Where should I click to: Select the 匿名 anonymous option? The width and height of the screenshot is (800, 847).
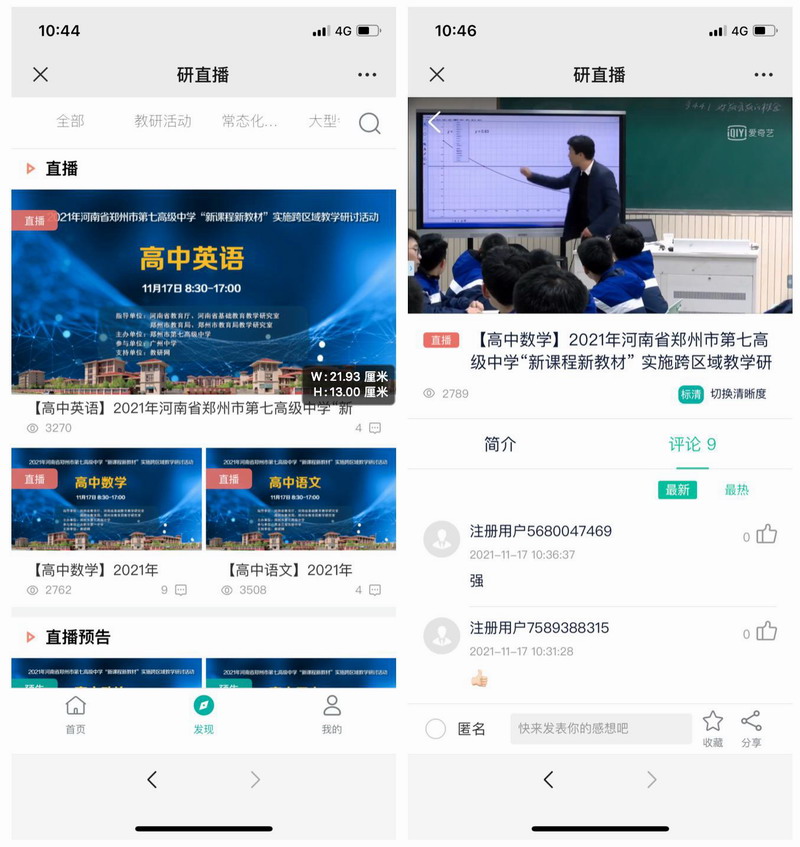[x=436, y=729]
